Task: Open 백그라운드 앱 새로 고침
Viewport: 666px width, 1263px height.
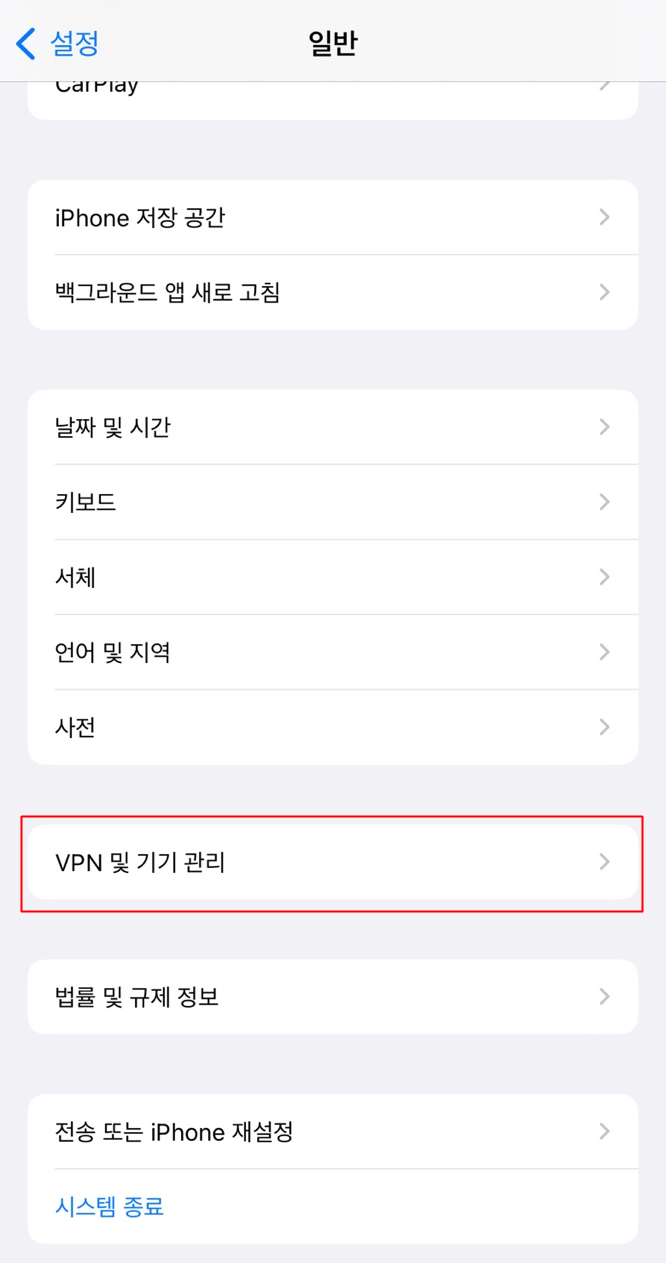Action: [x=333, y=292]
